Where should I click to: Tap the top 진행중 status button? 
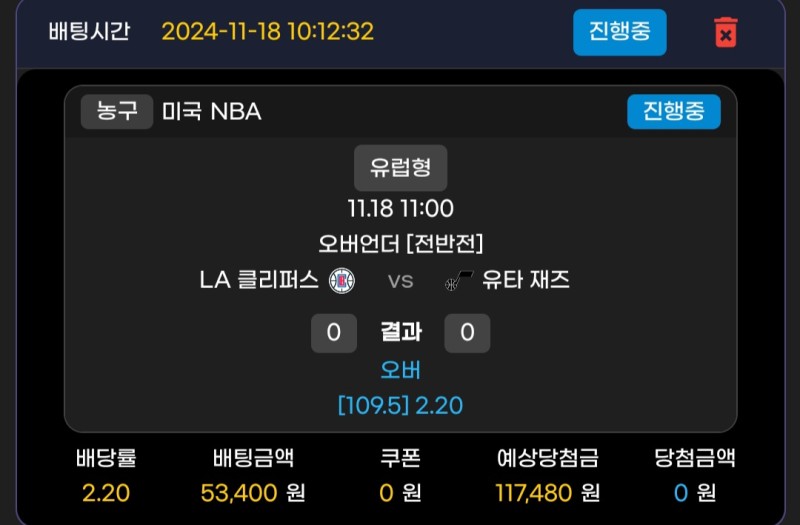pos(619,32)
